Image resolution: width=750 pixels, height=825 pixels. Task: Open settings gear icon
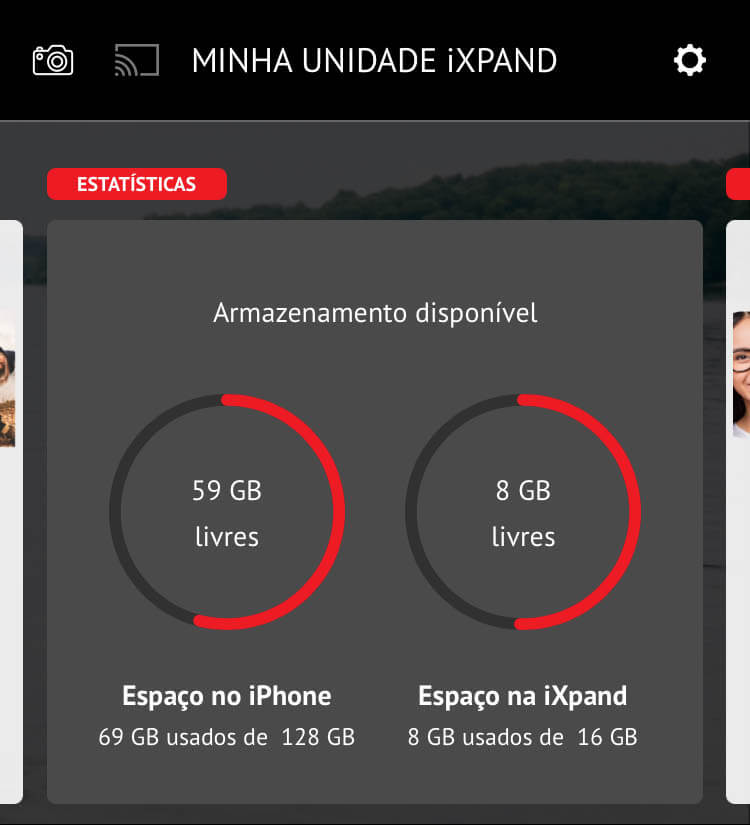pos(689,61)
